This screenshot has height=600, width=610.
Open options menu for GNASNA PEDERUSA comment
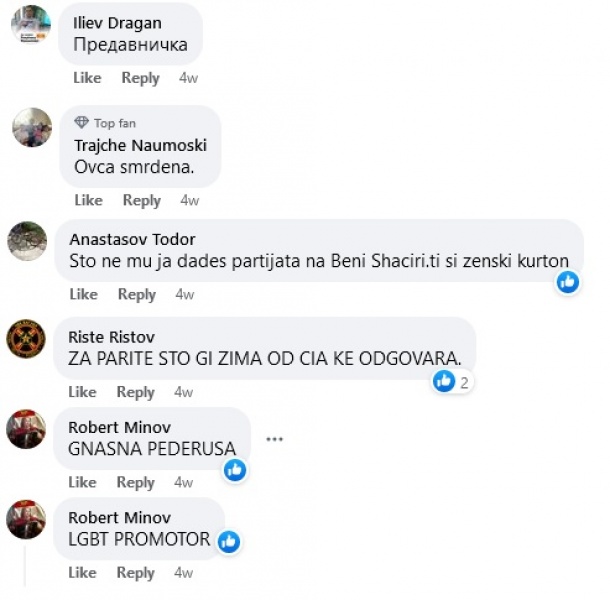pos(274,439)
